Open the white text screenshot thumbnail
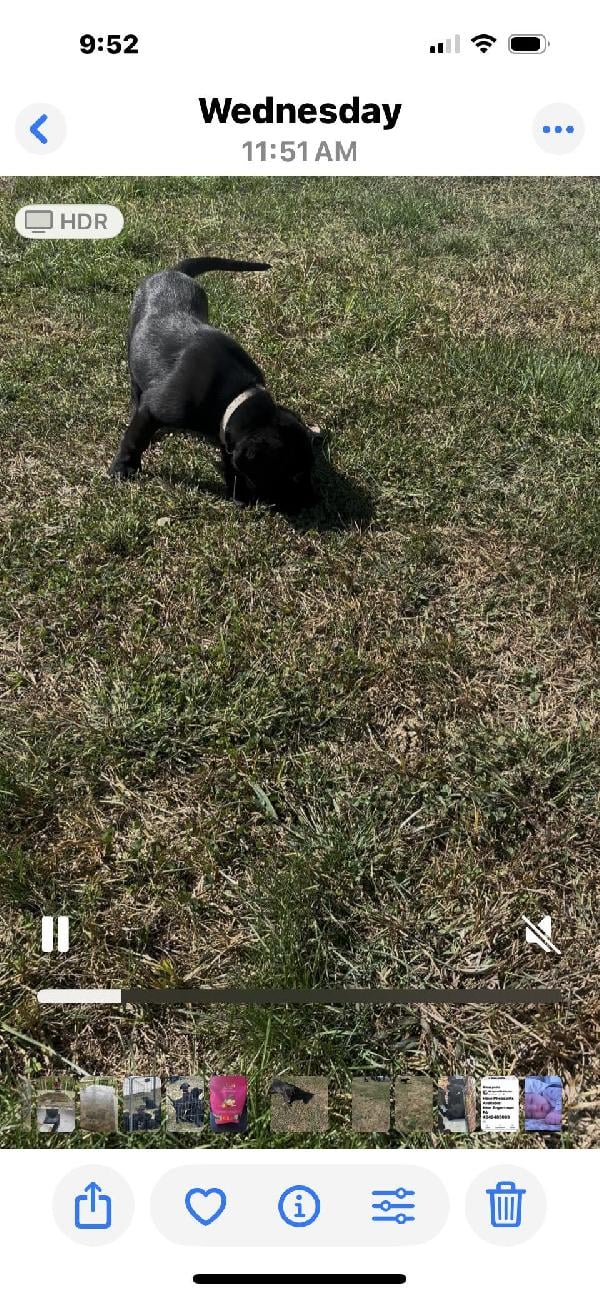 [500, 1104]
